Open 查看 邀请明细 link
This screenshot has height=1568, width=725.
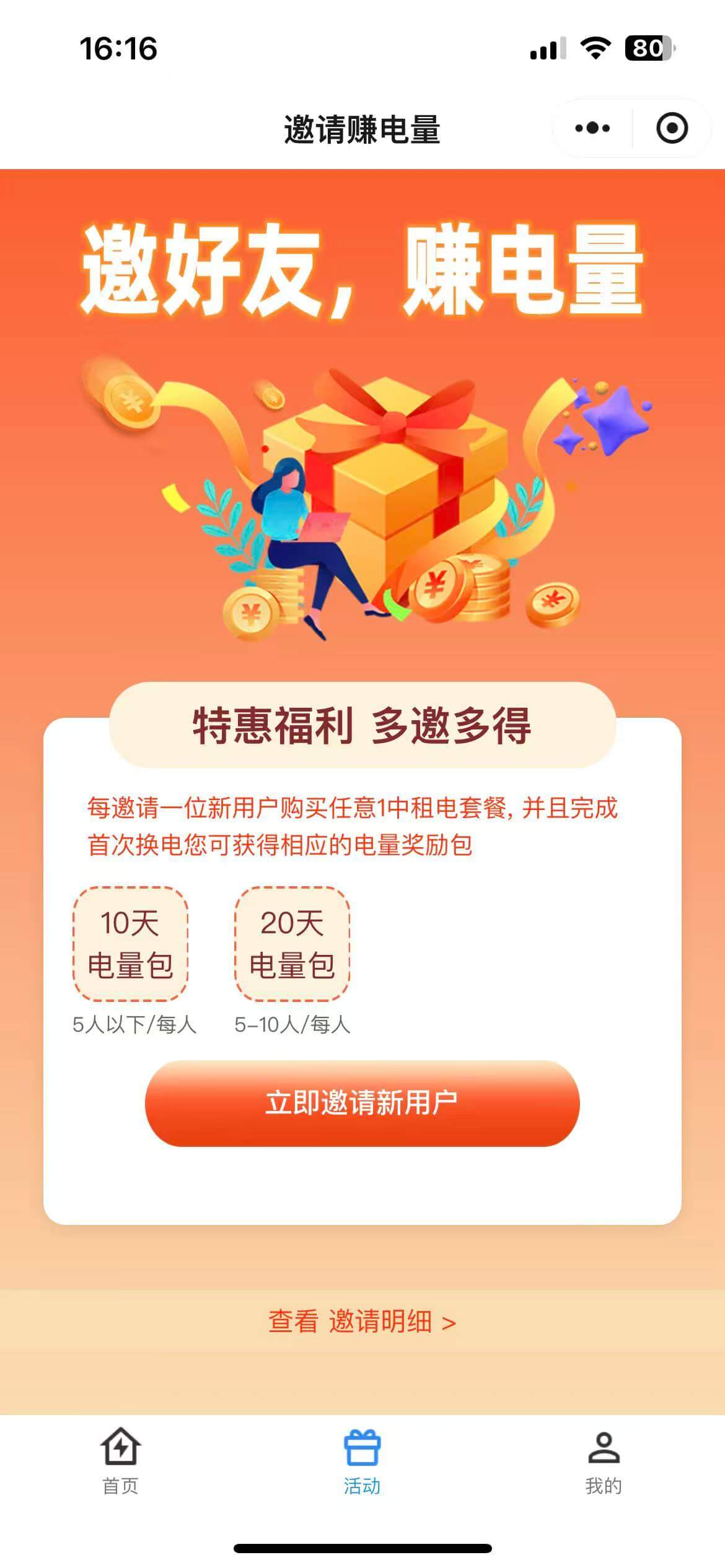(362, 1321)
